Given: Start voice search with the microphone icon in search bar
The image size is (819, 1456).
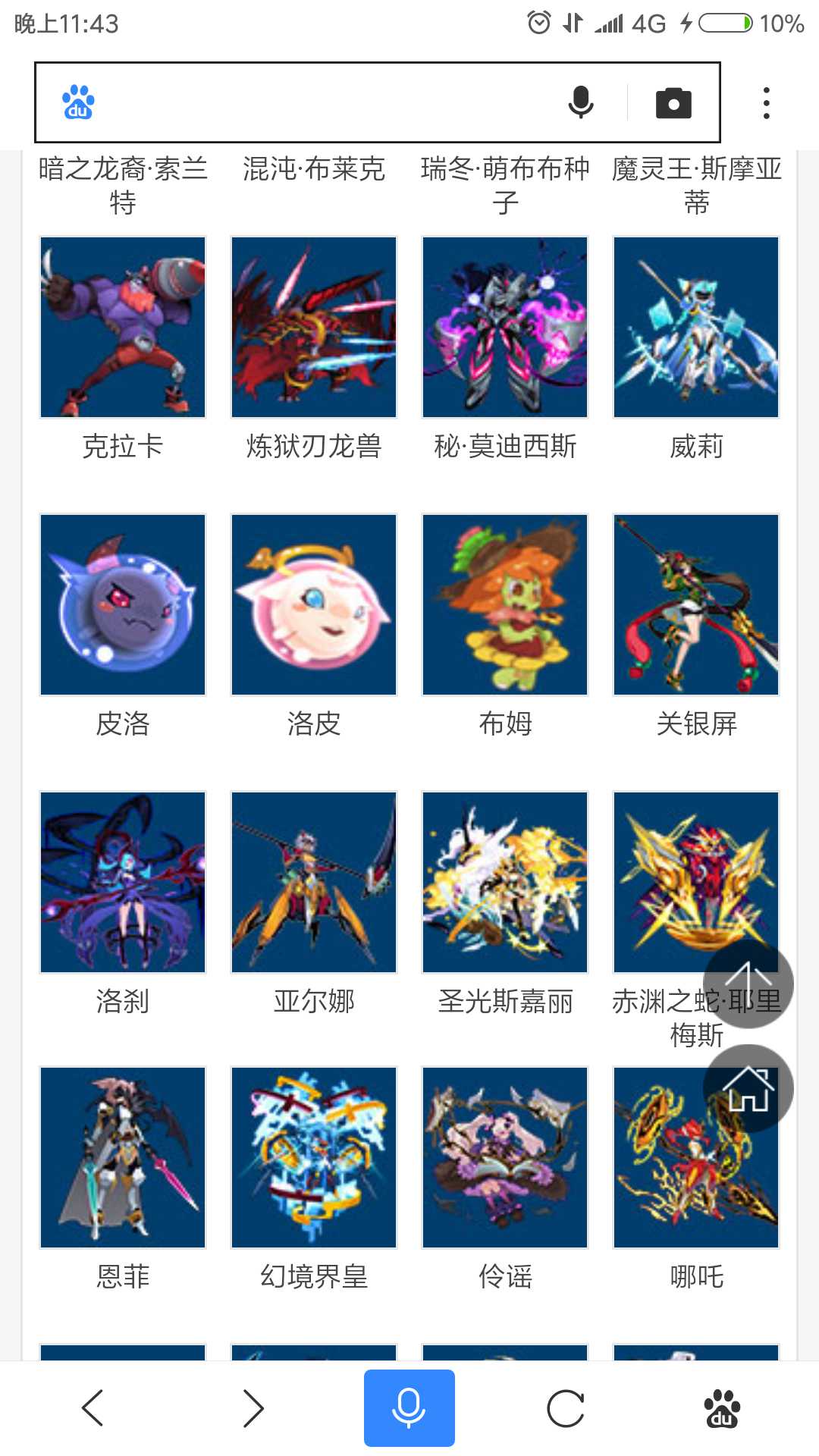Looking at the screenshot, I should coord(581,102).
